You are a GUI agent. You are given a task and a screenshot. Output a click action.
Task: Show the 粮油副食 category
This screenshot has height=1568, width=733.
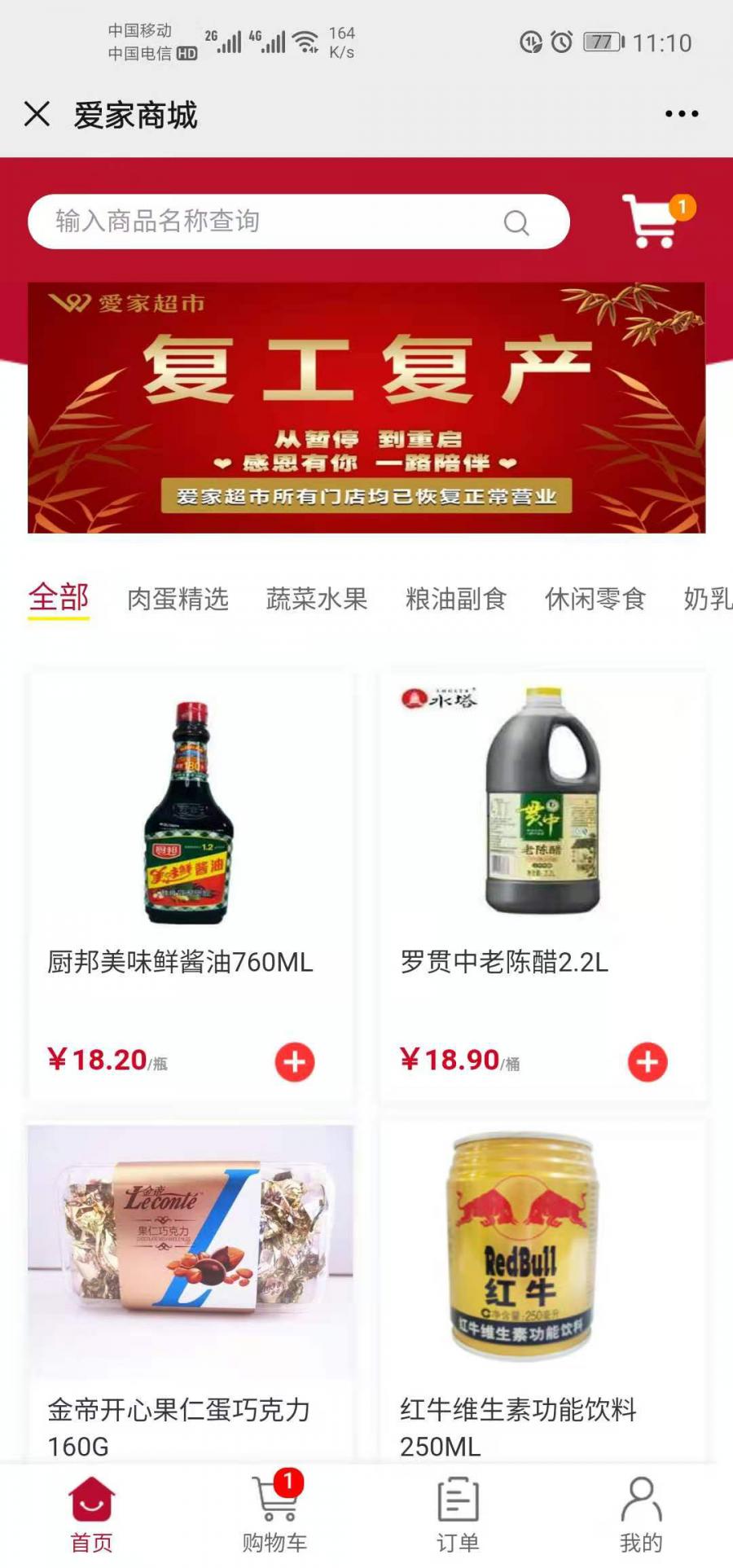[456, 600]
